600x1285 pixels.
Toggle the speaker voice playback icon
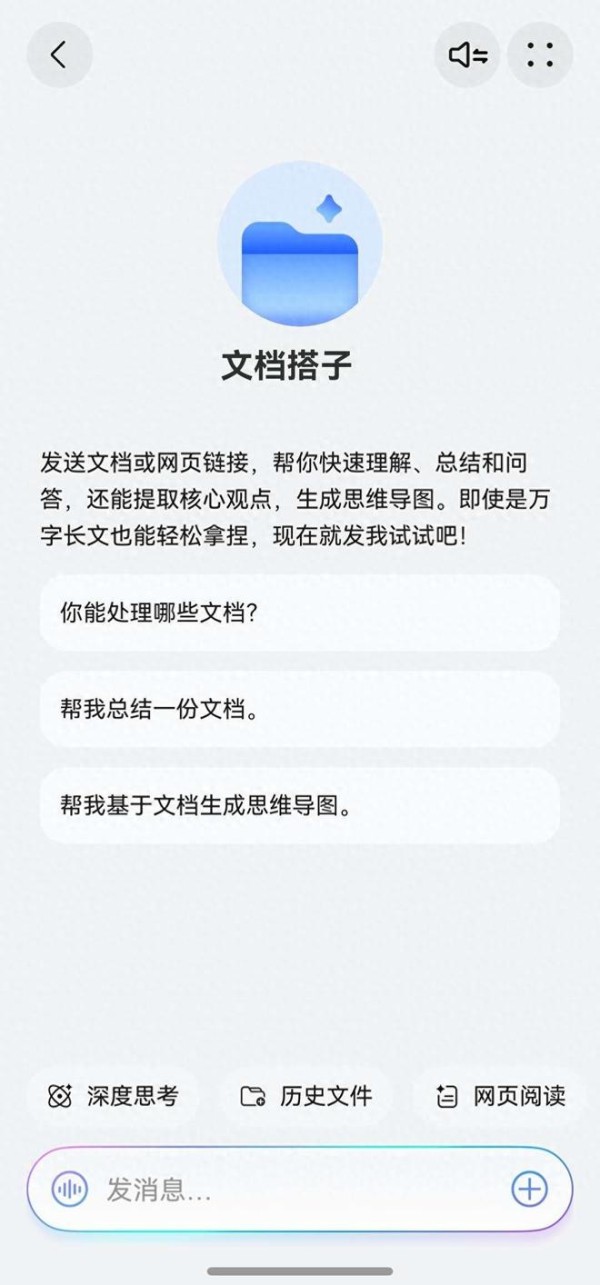tap(467, 55)
